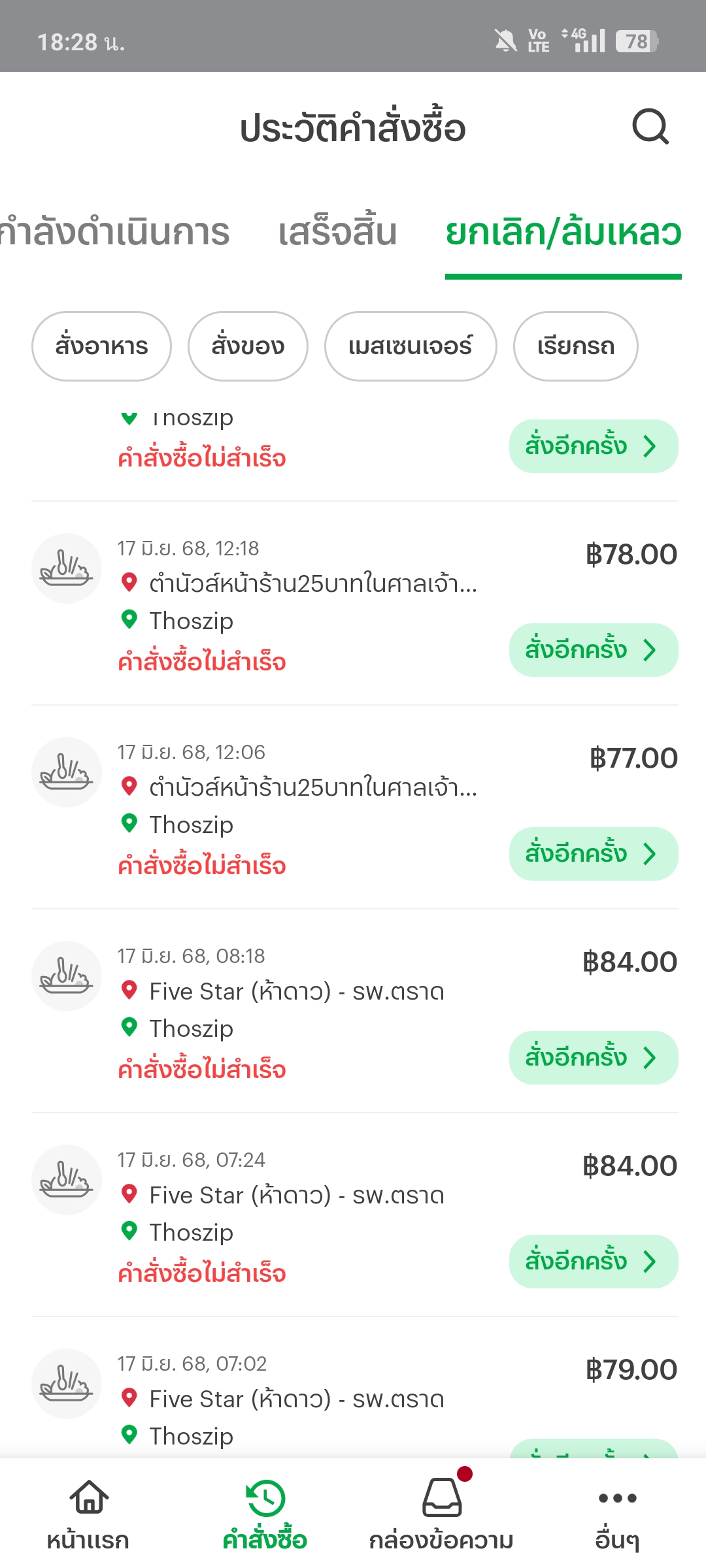This screenshot has width=706, height=1568.
Task: Go to หน้าแรก home tab
Action: tap(88, 1514)
